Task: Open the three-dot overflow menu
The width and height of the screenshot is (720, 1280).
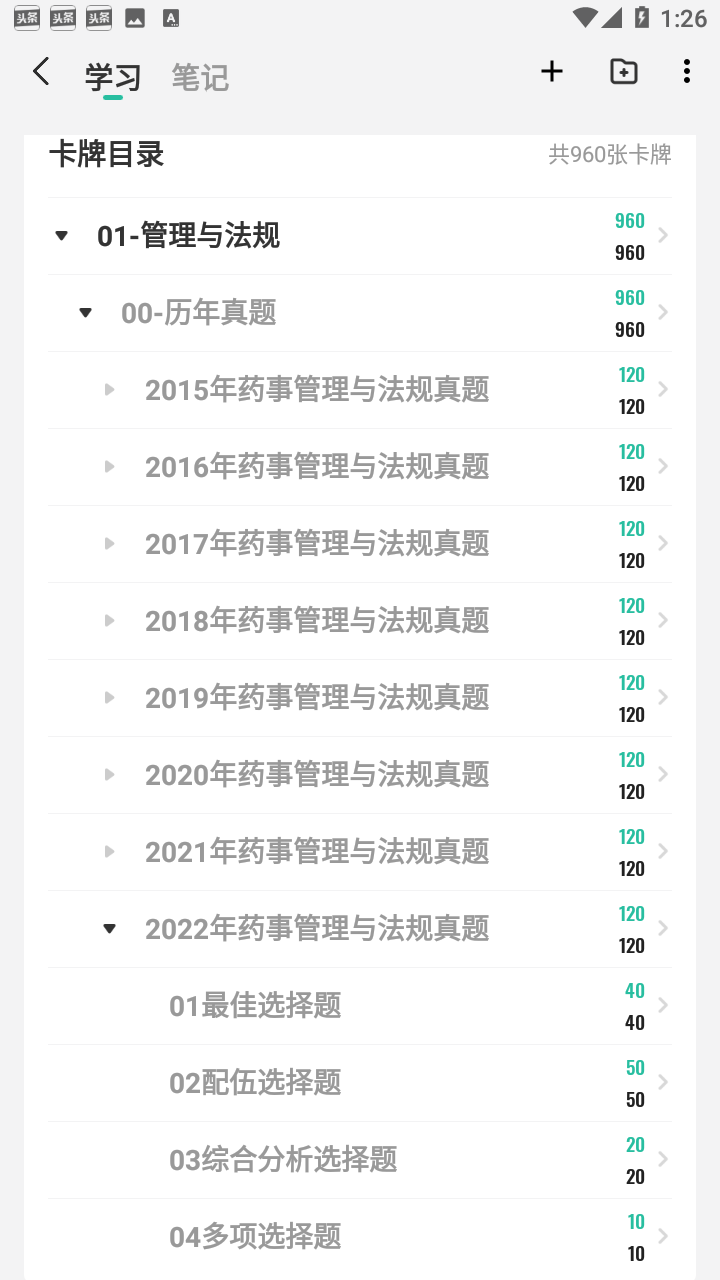Action: click(x=686, y=71)
